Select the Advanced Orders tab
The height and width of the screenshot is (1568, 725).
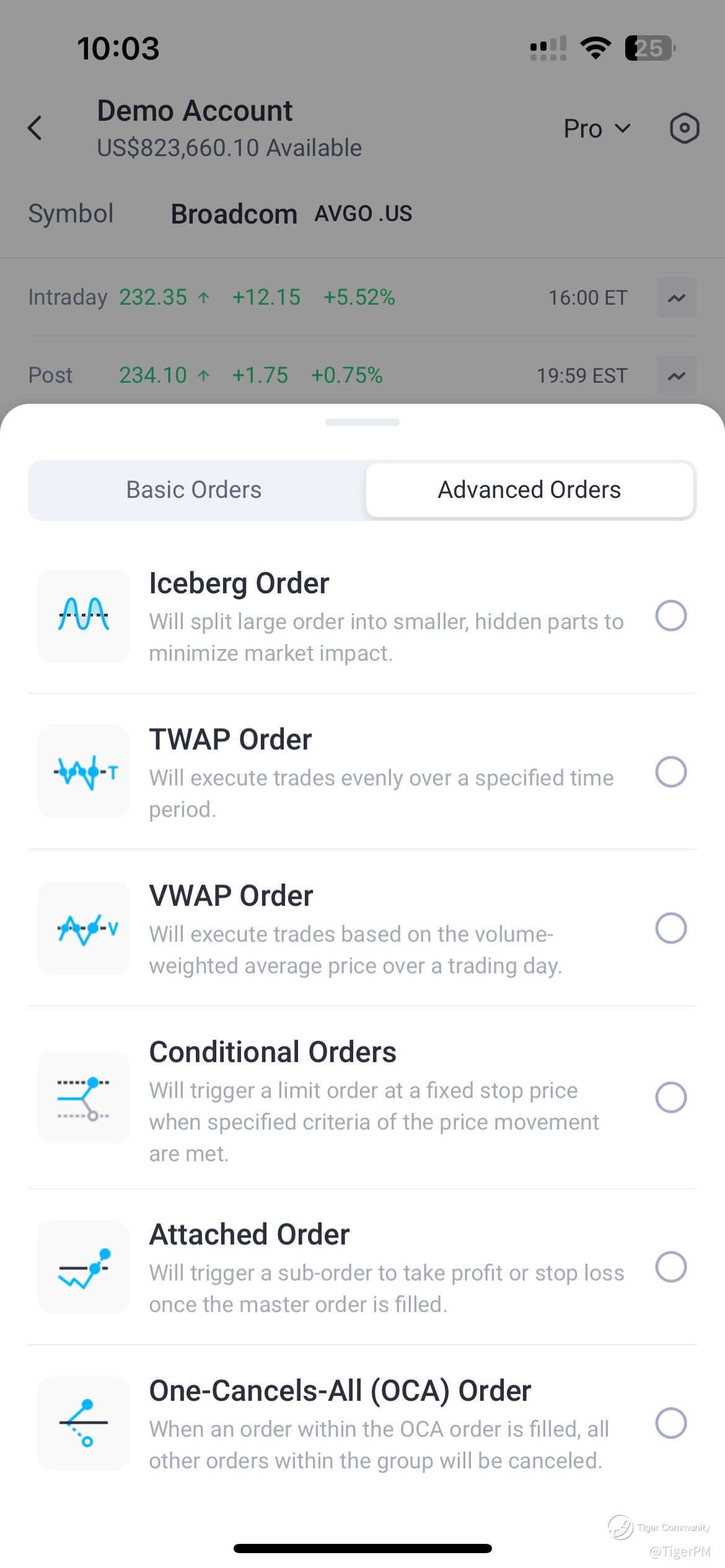(x=529, y=490)
